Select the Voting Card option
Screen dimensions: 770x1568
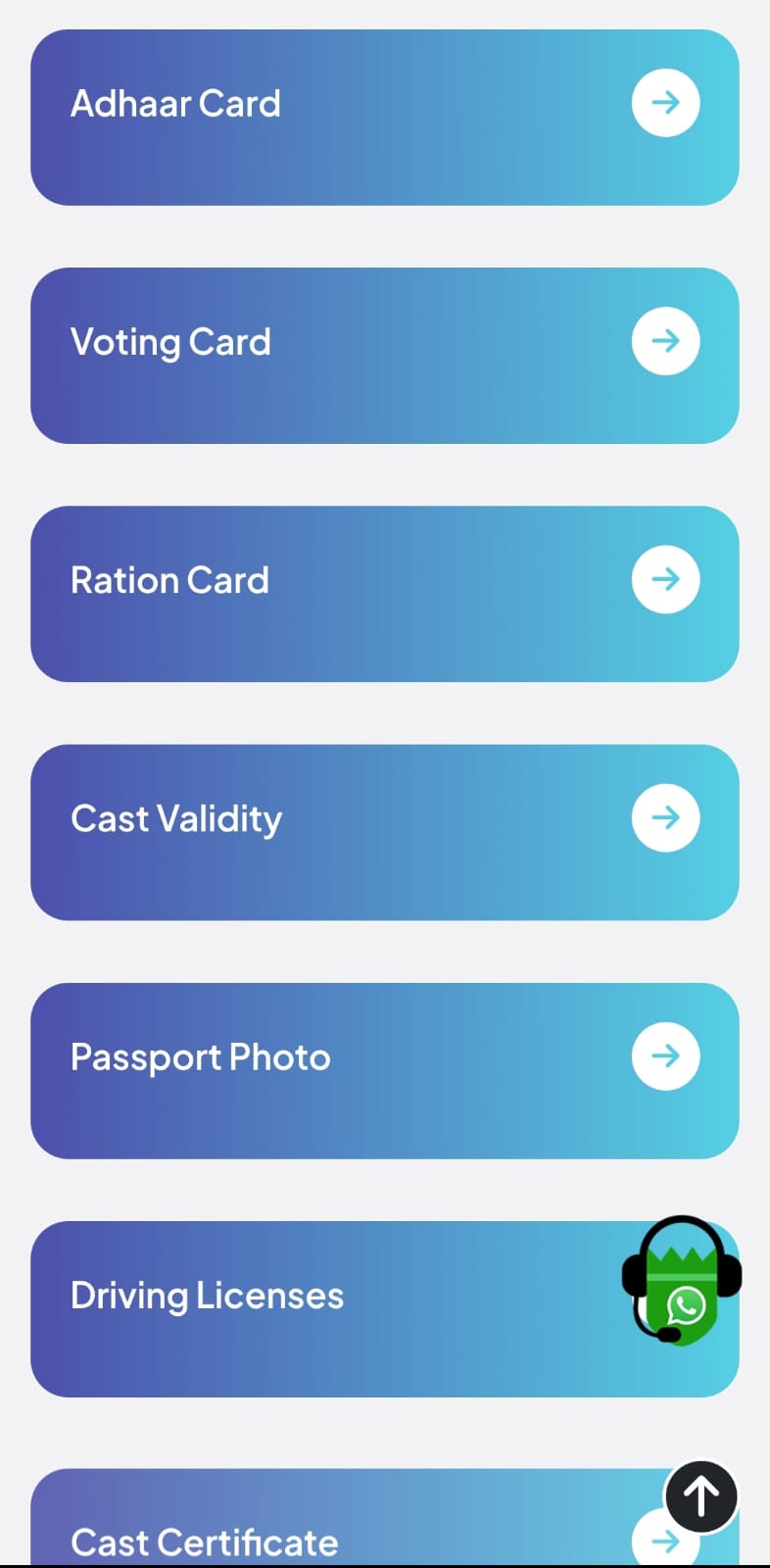[x=384, y=356]
